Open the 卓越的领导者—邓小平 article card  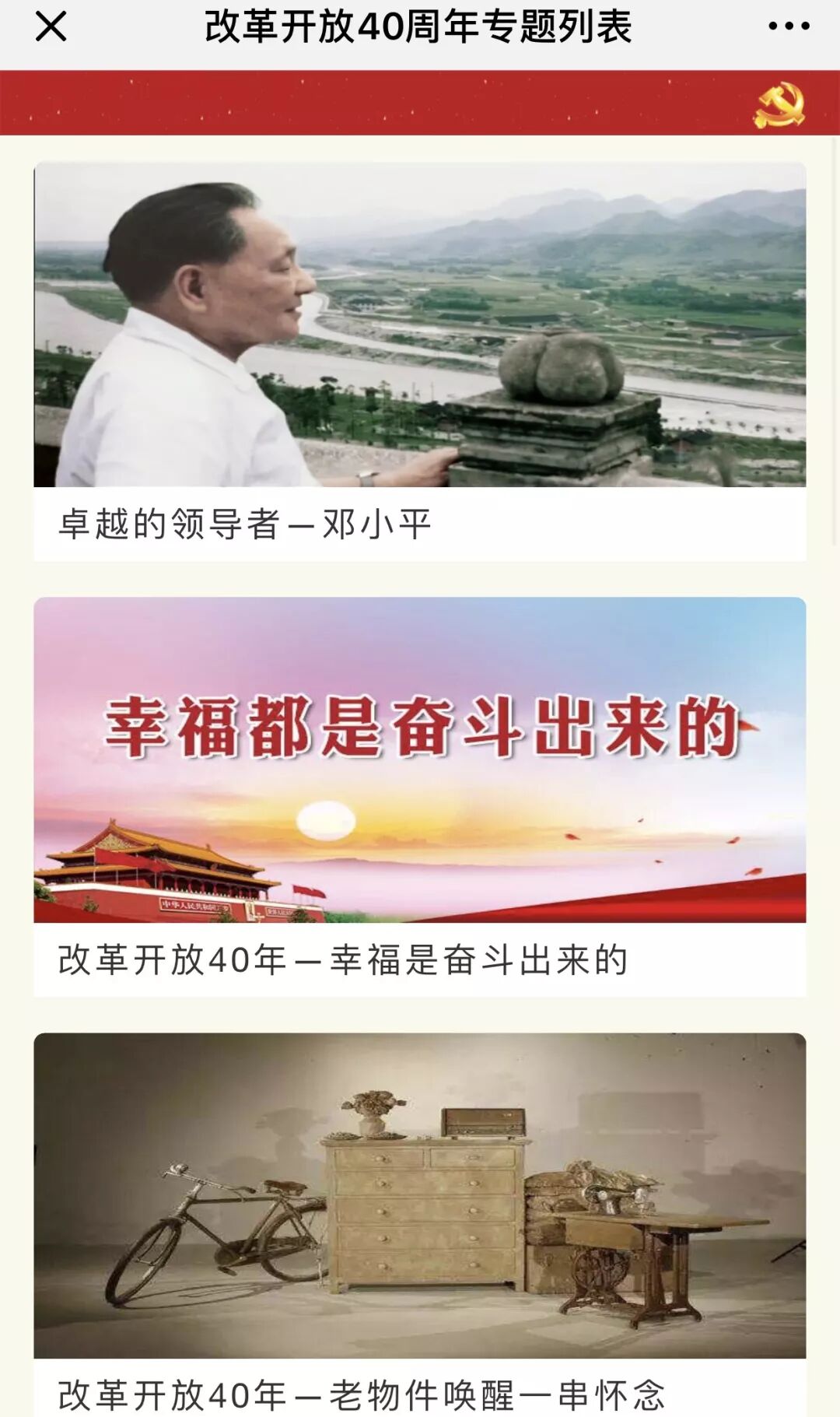(x=420, y=361)
